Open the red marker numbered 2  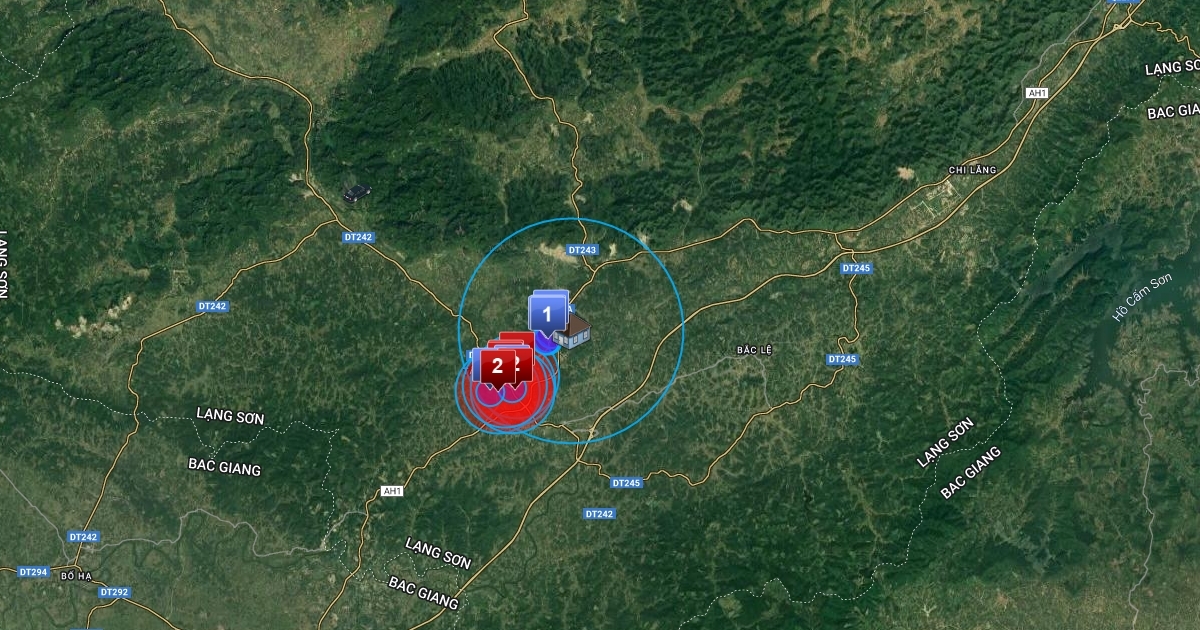point(497,366)
